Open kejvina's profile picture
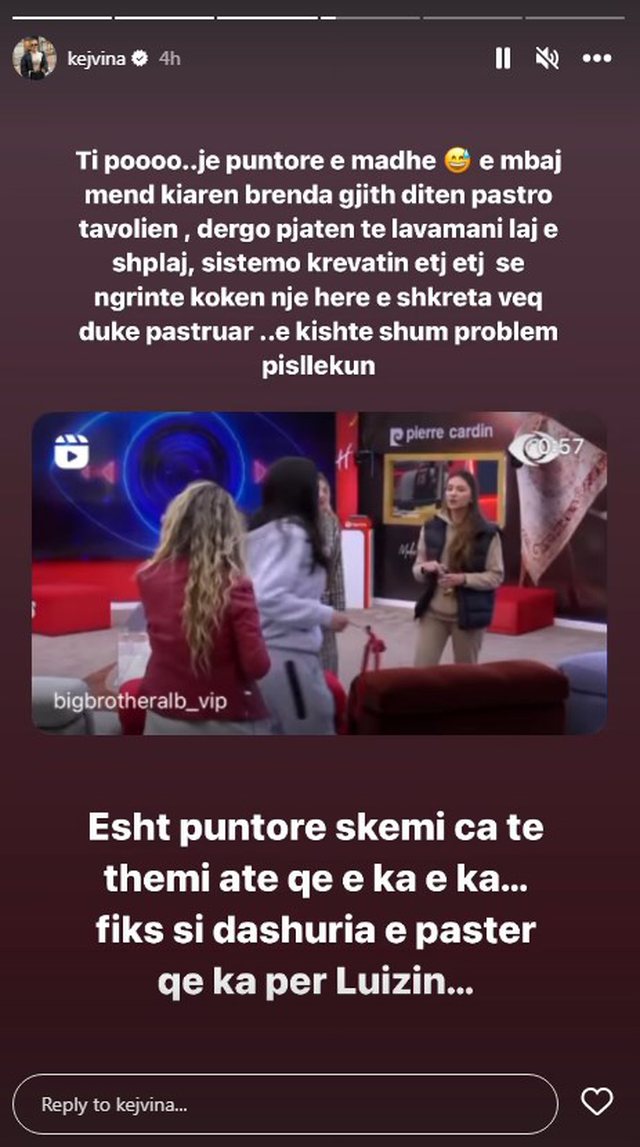This screenshot has height=1147, width=640. coord(34,58)
